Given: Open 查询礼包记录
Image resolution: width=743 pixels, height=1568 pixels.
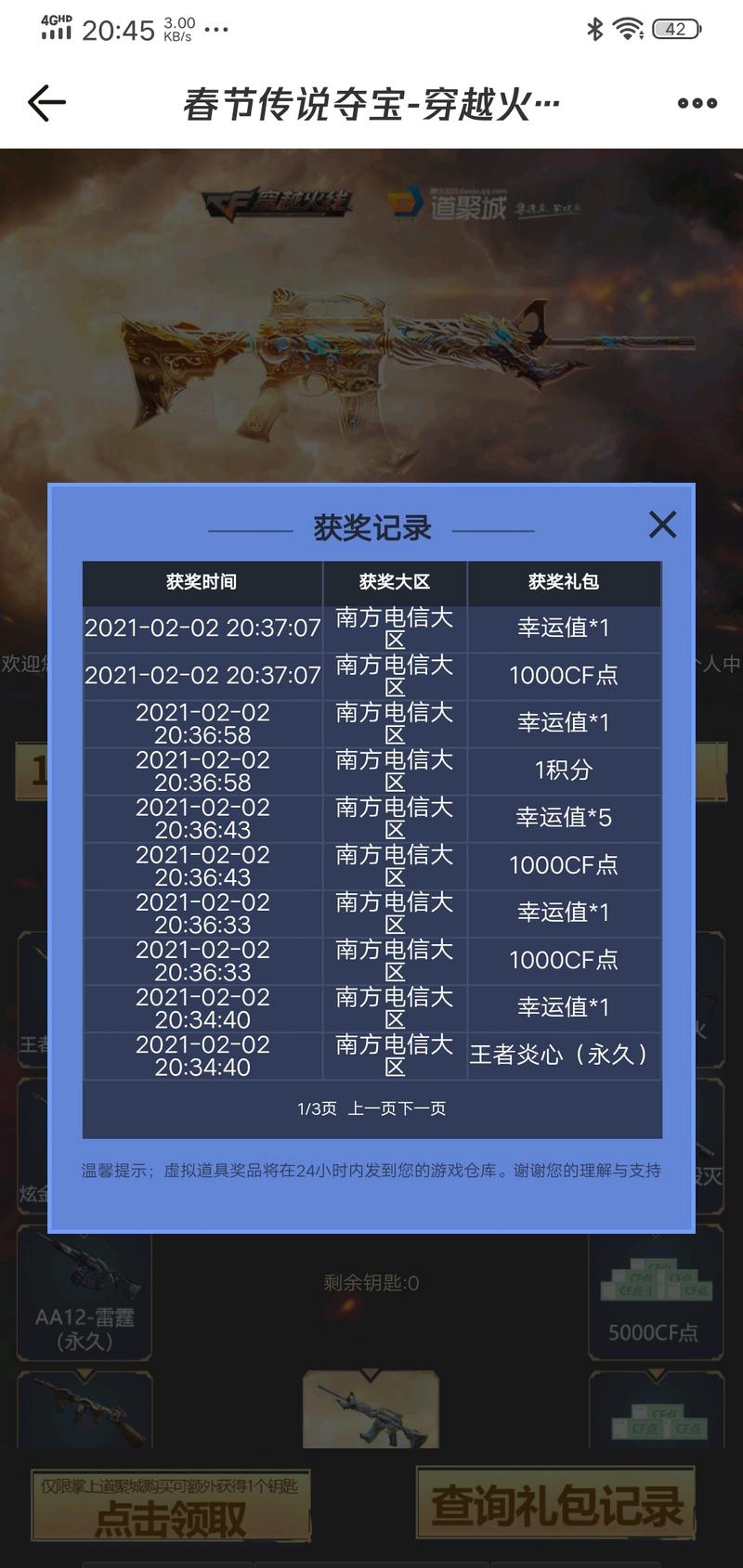Looking at the screenshot, I should coord(556,1506).
